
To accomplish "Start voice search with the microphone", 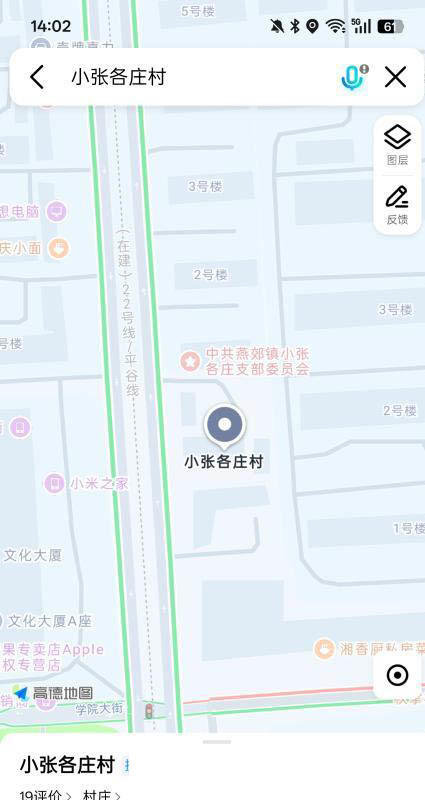I will pyautogui.click(x=352, y=78).
